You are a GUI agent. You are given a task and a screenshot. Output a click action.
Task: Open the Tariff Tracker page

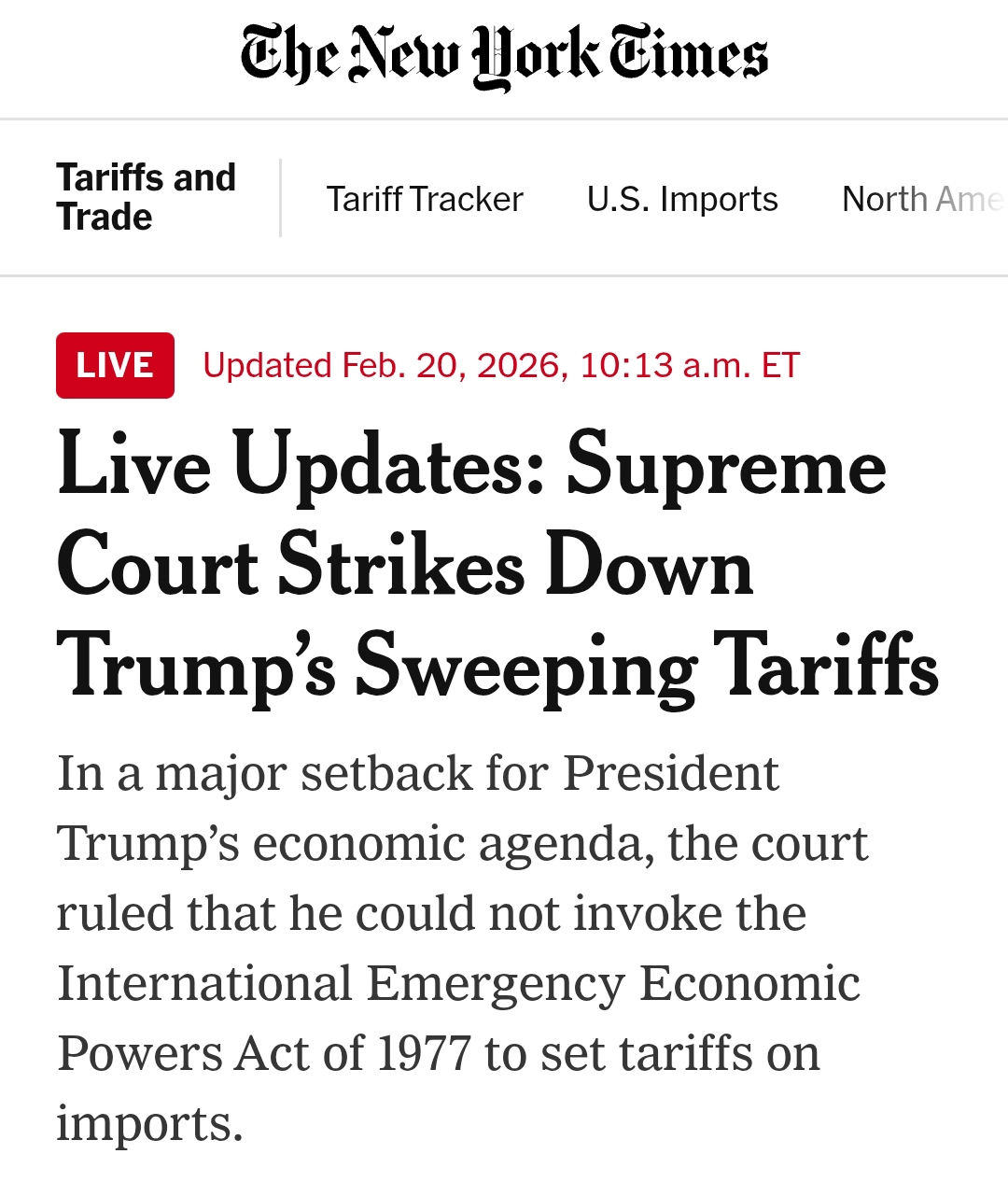425,199
